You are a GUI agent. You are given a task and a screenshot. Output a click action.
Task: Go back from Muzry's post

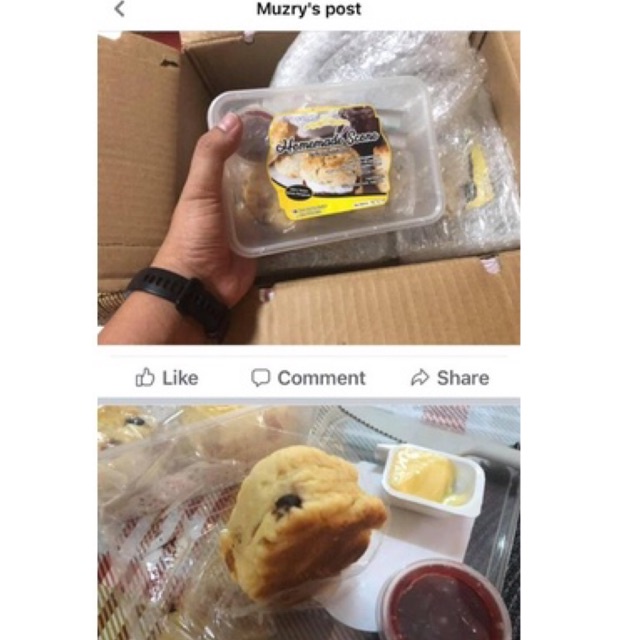[x=120, y=9]
